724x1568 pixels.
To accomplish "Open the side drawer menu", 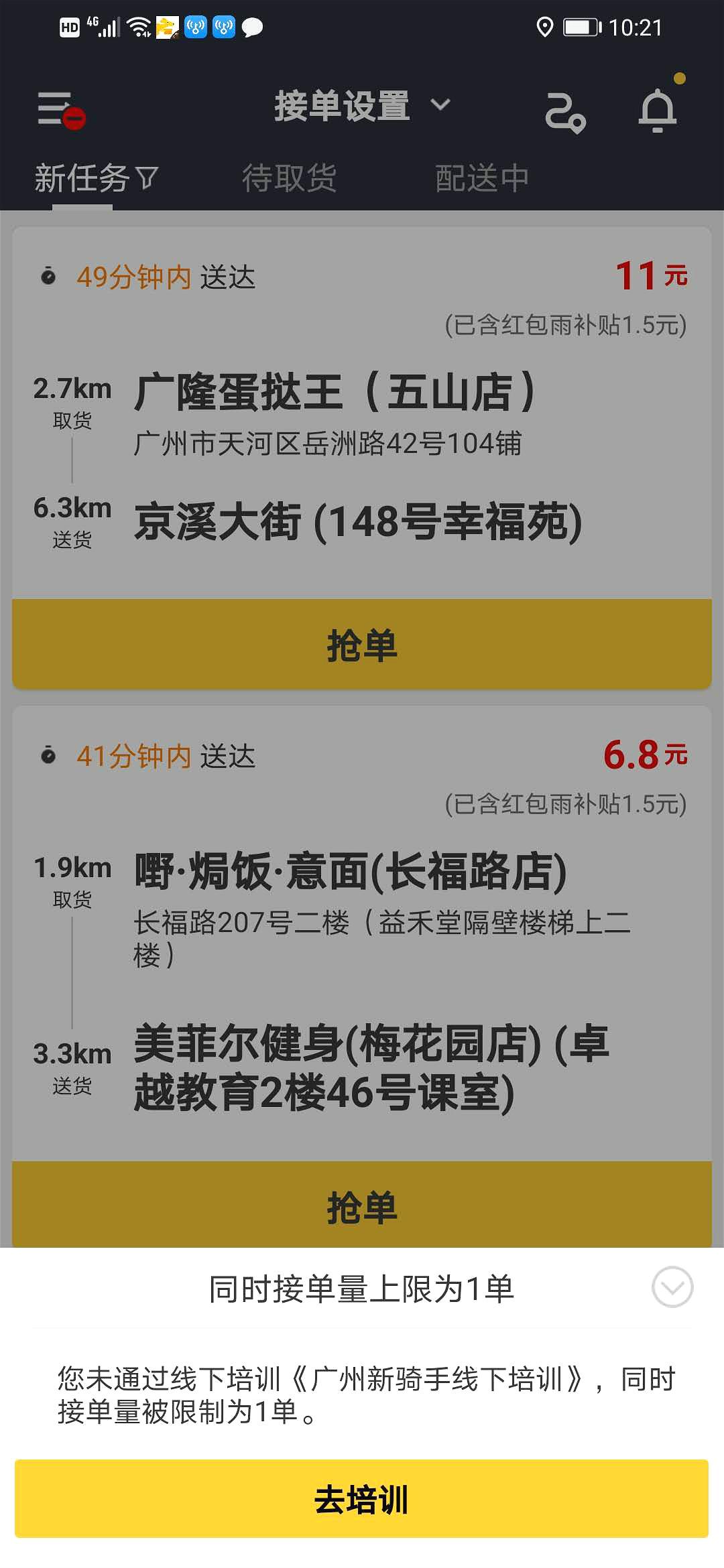I will click(60, 109).
